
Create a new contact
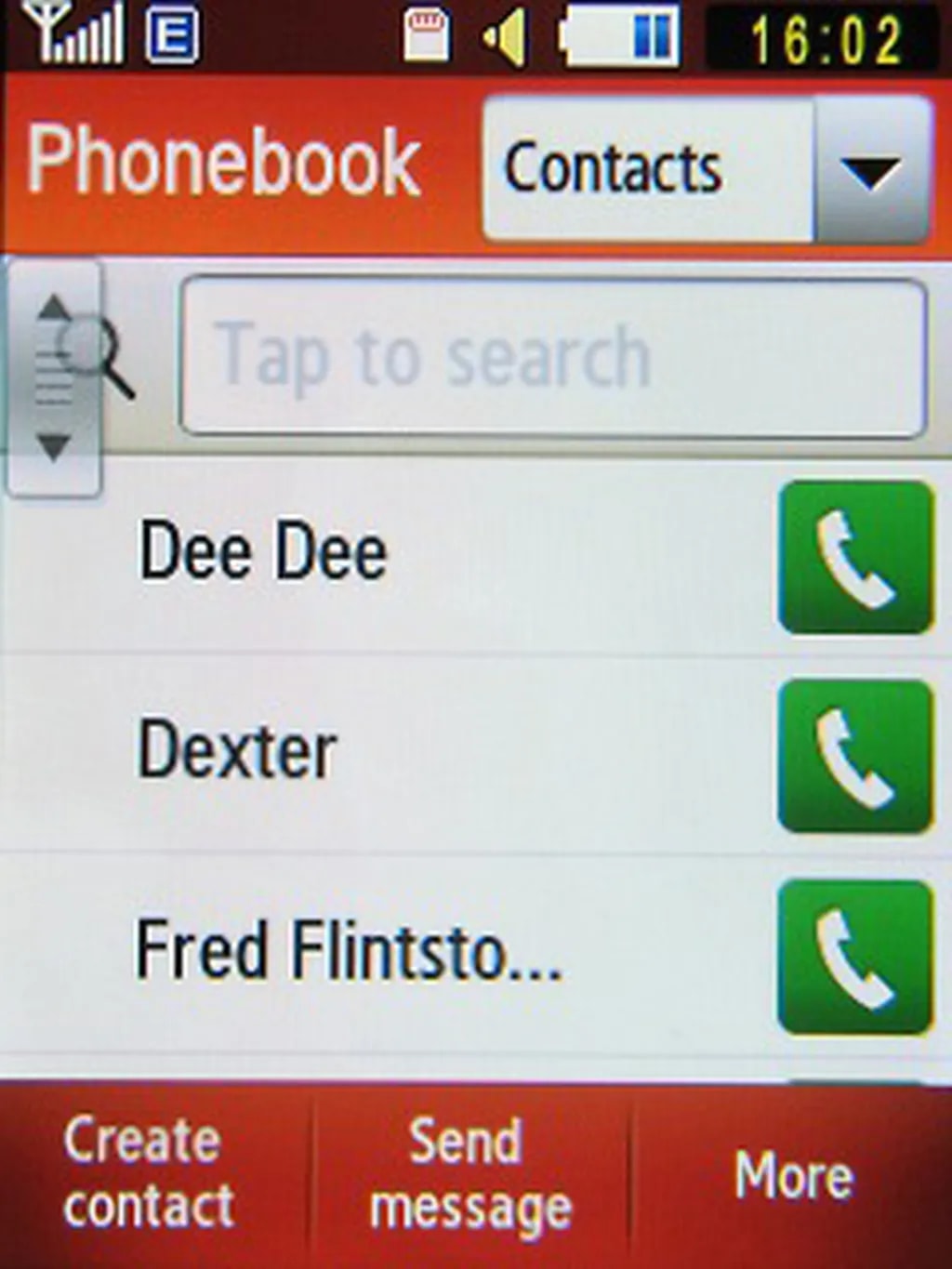[147, 1173]
